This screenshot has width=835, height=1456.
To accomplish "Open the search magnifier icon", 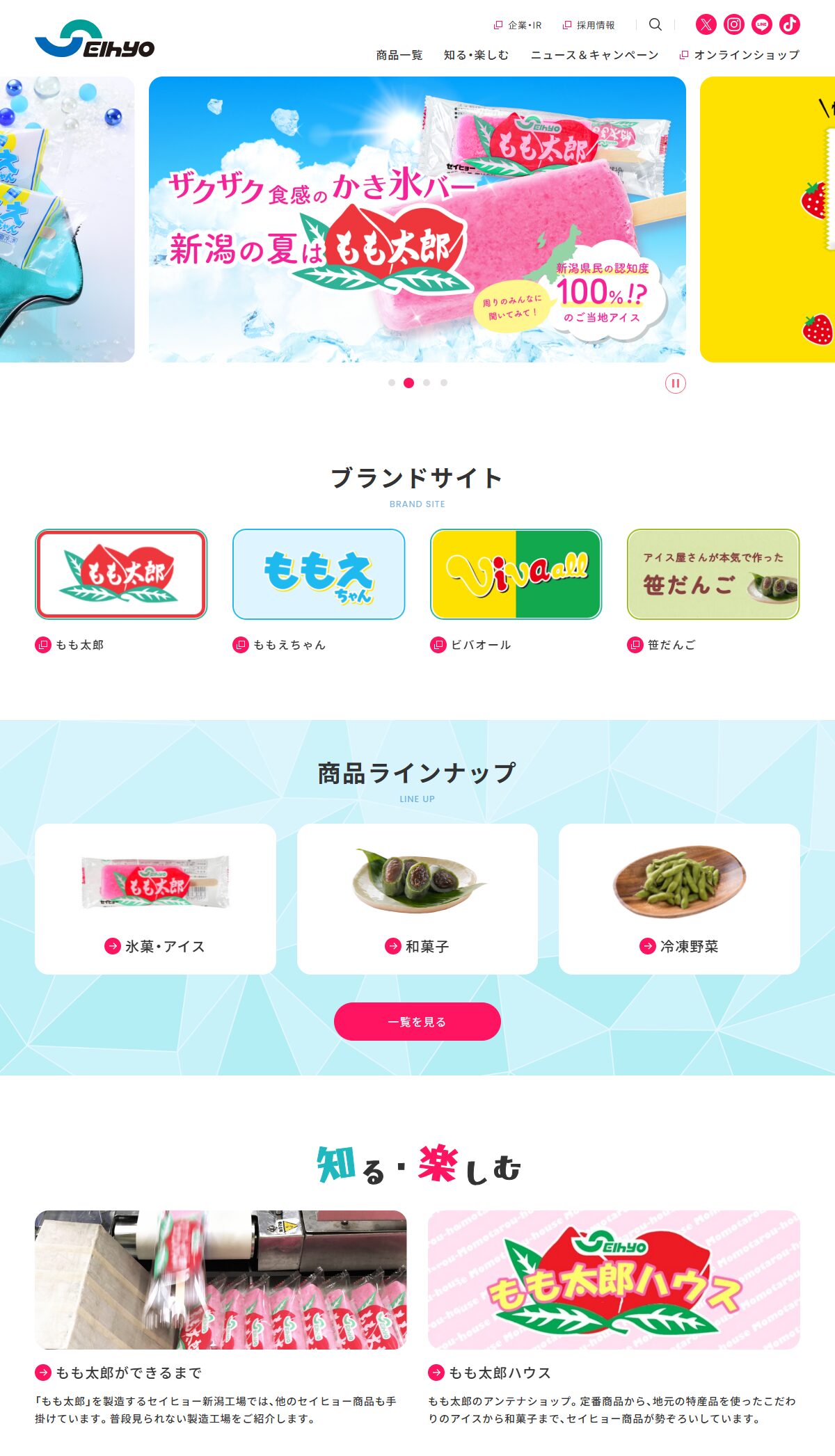I will pos(655,25).
